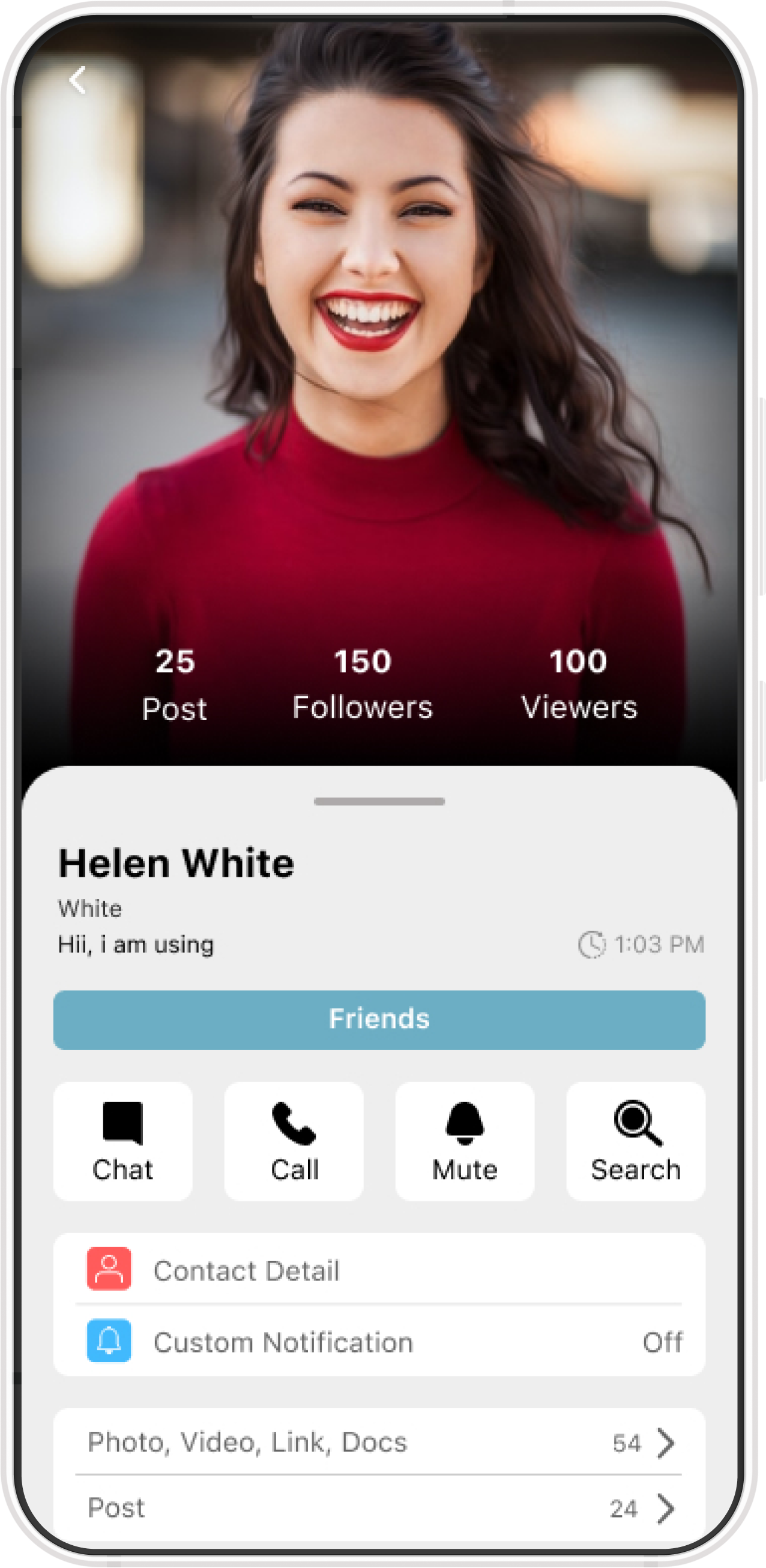Viewport: 766px width, 1568px height.
Task: Open the Post row showing 24
Action: pos(379,1509)
